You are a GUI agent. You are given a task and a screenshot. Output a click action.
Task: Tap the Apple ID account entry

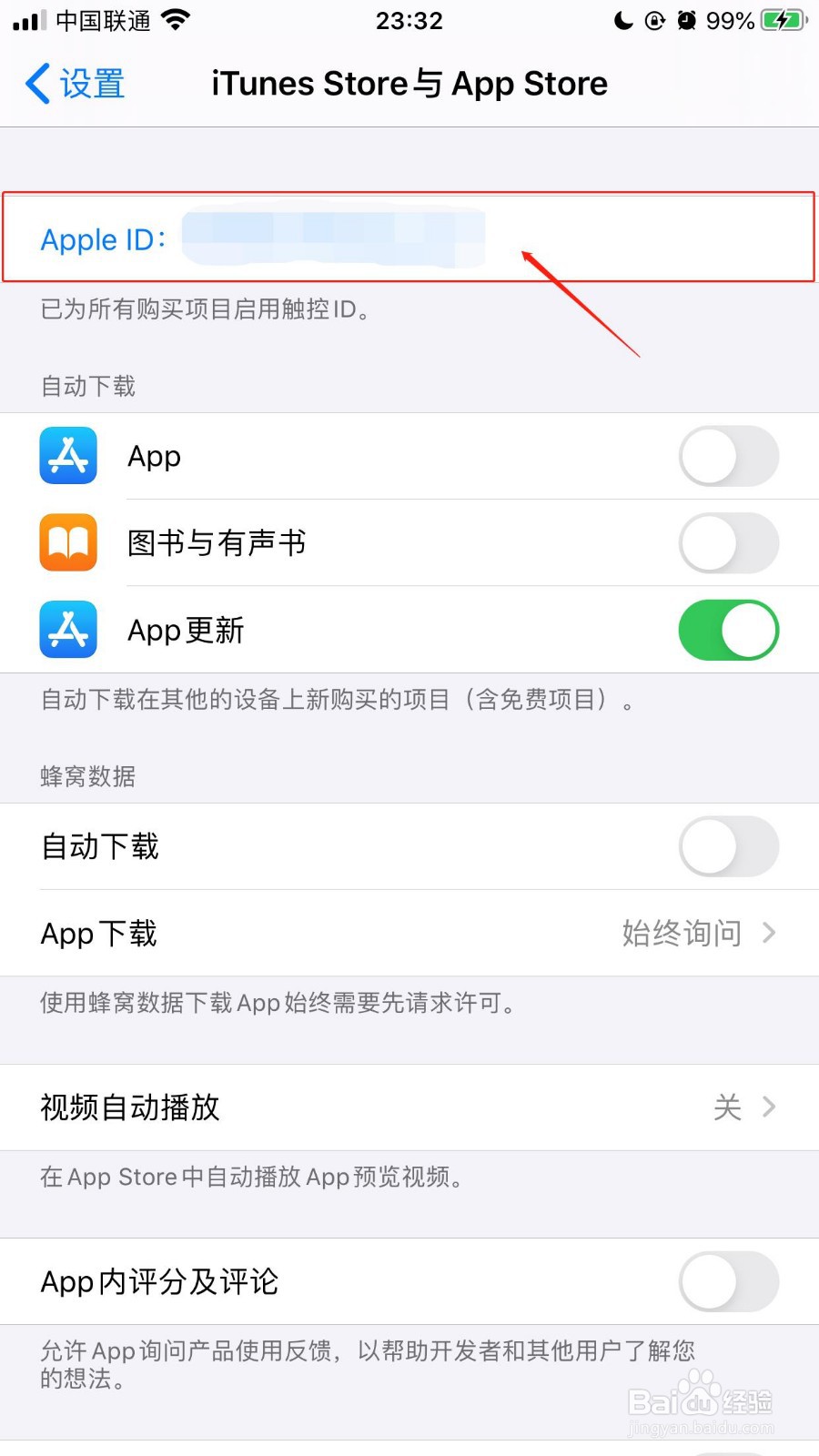[409, 238]
